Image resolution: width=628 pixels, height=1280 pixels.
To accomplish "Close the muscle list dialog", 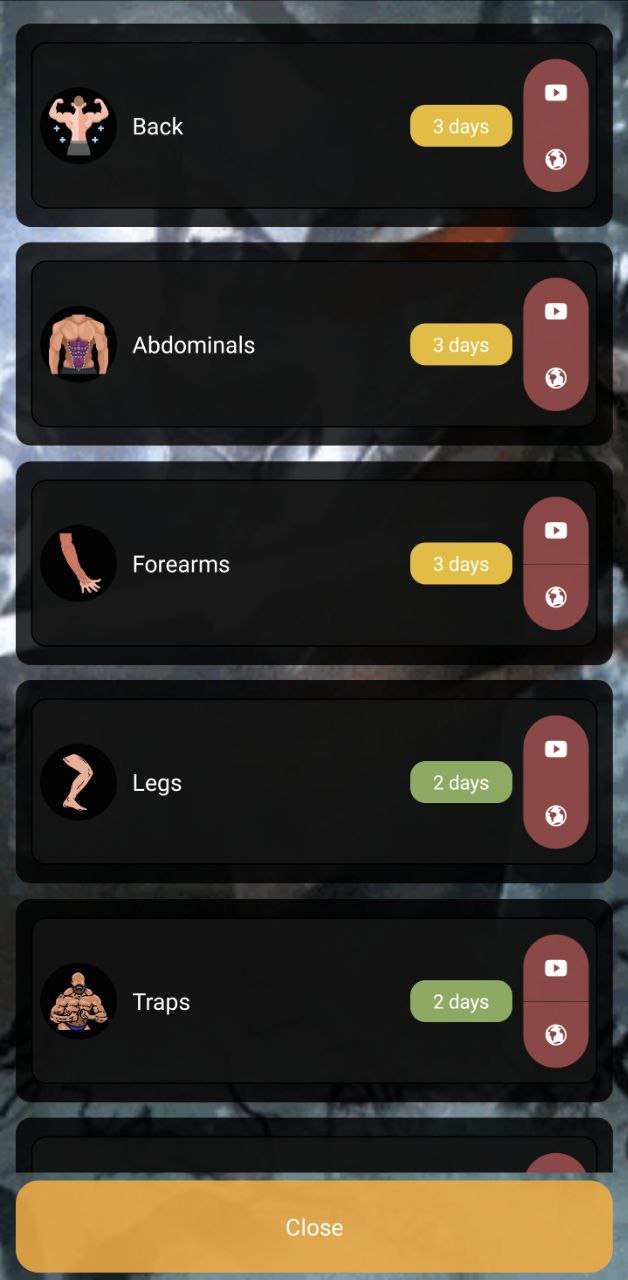I will pos(314,1227).
